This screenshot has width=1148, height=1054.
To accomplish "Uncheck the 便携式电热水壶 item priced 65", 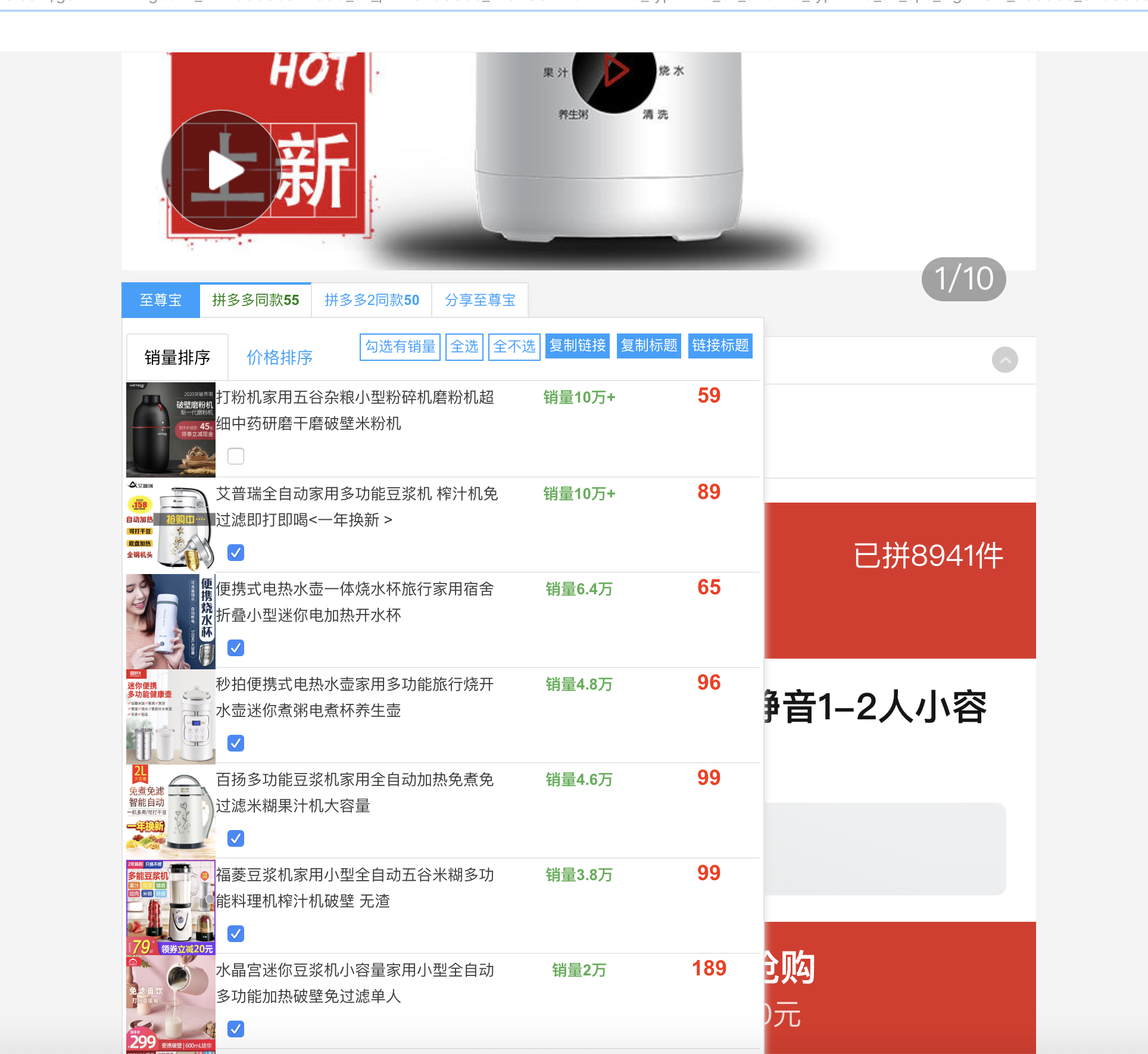I will [236, 648].
